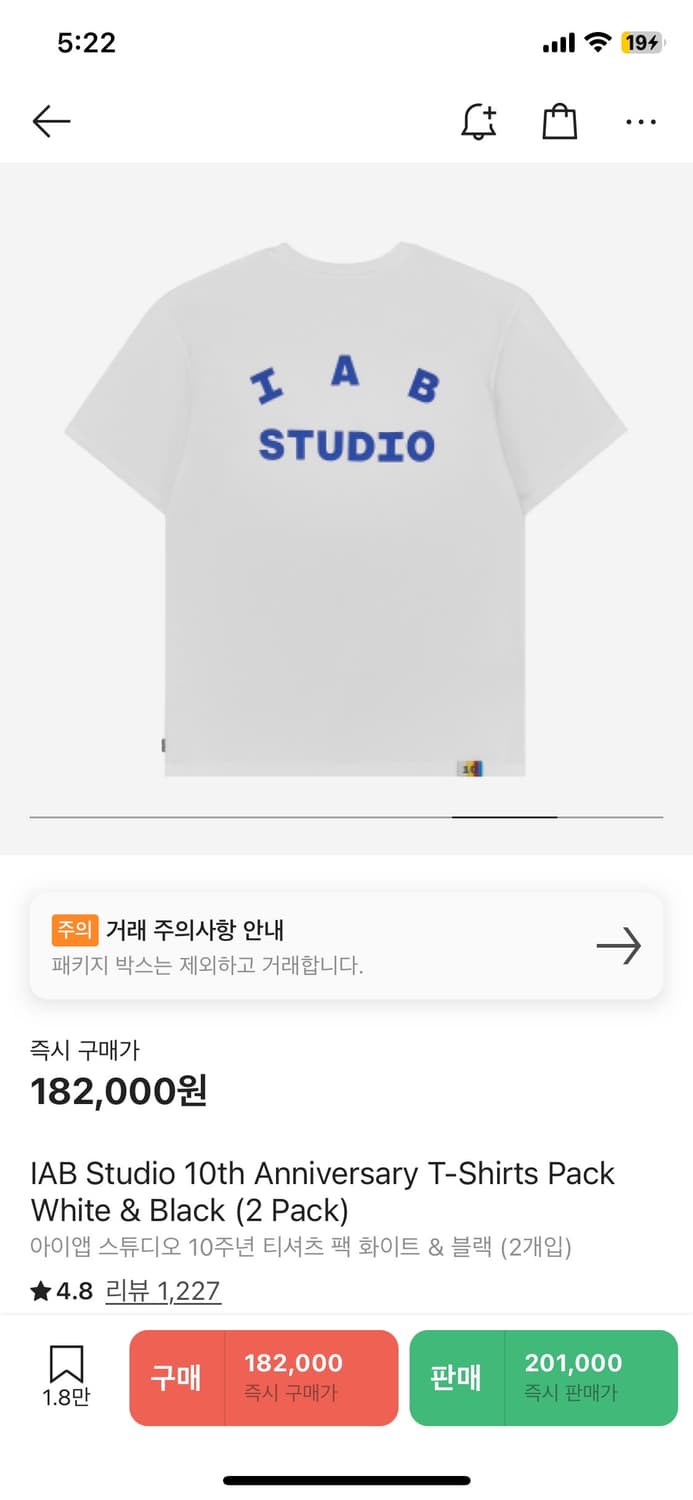The image size is (693, 1500).
Task: Open the 리뷰 1,227 reviews link
Action: click(163, 1291)
